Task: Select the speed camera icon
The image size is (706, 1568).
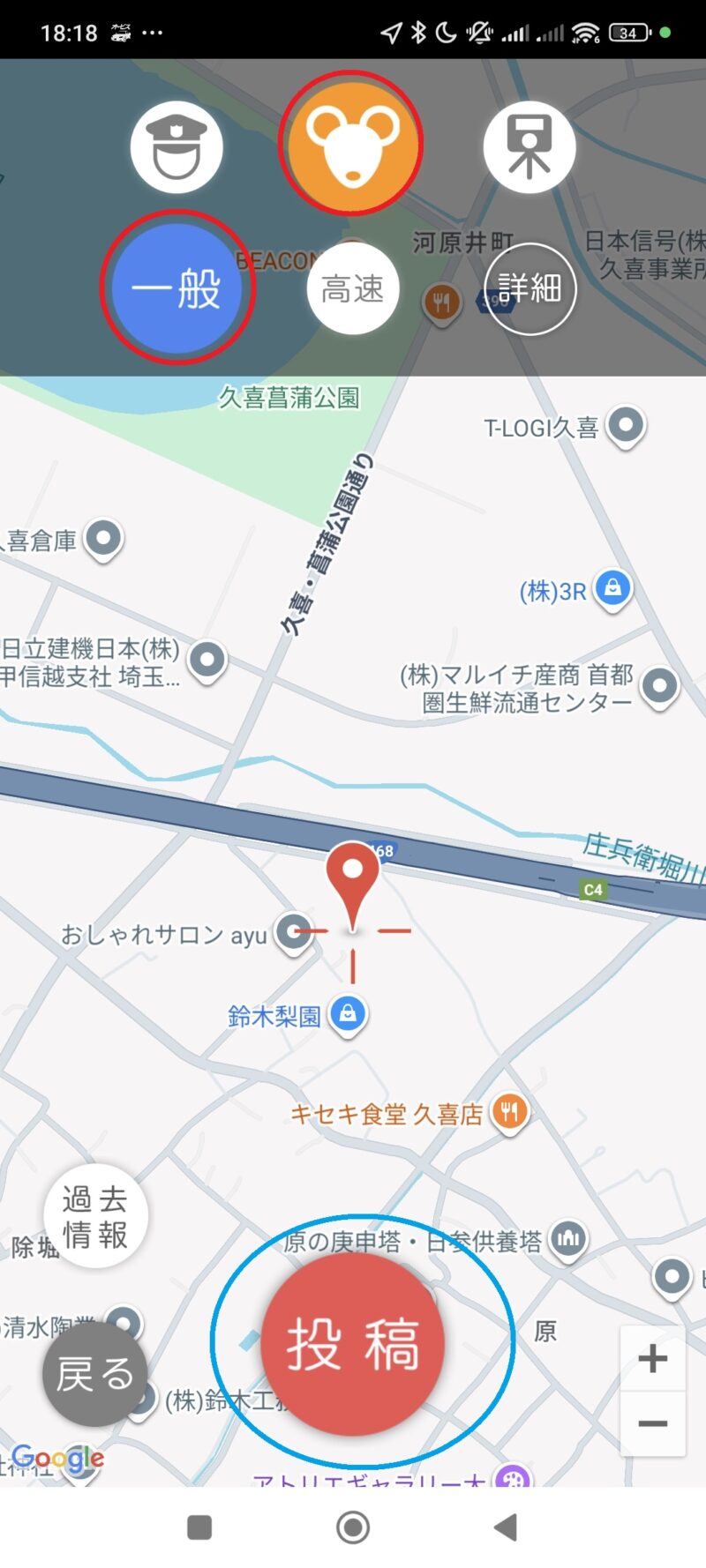Action: click(x=529, y=146)
